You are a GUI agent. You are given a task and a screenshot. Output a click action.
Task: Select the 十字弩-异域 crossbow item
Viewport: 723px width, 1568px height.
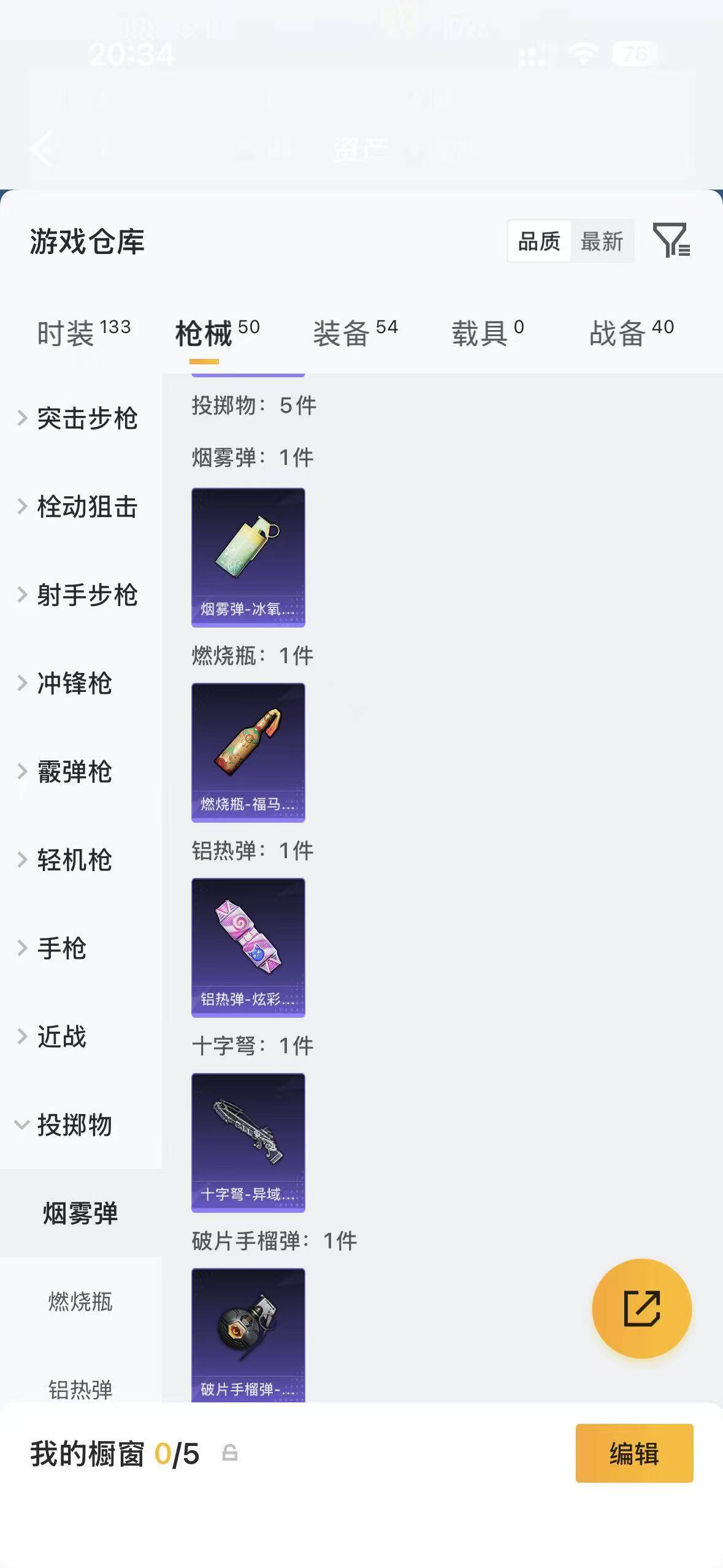coord(248,1142)
